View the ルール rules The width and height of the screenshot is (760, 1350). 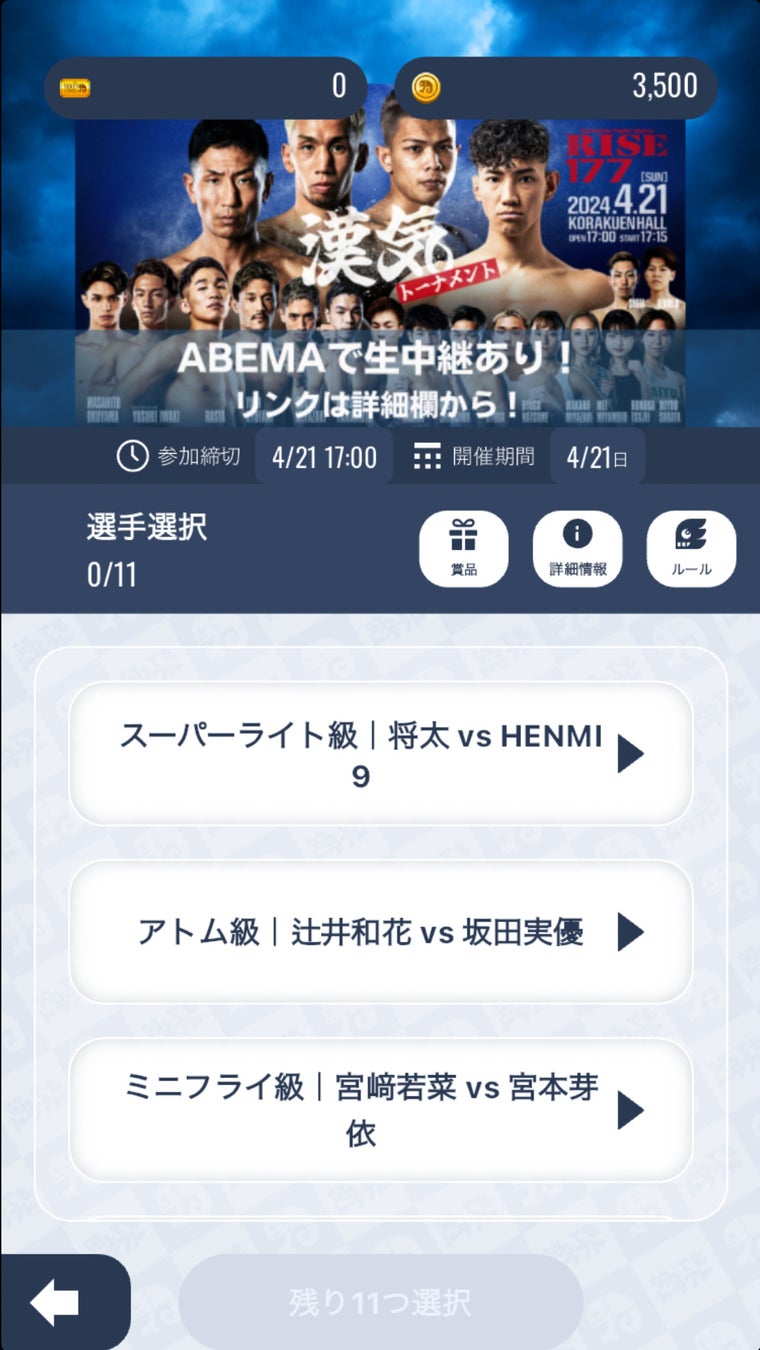[691, 548]
